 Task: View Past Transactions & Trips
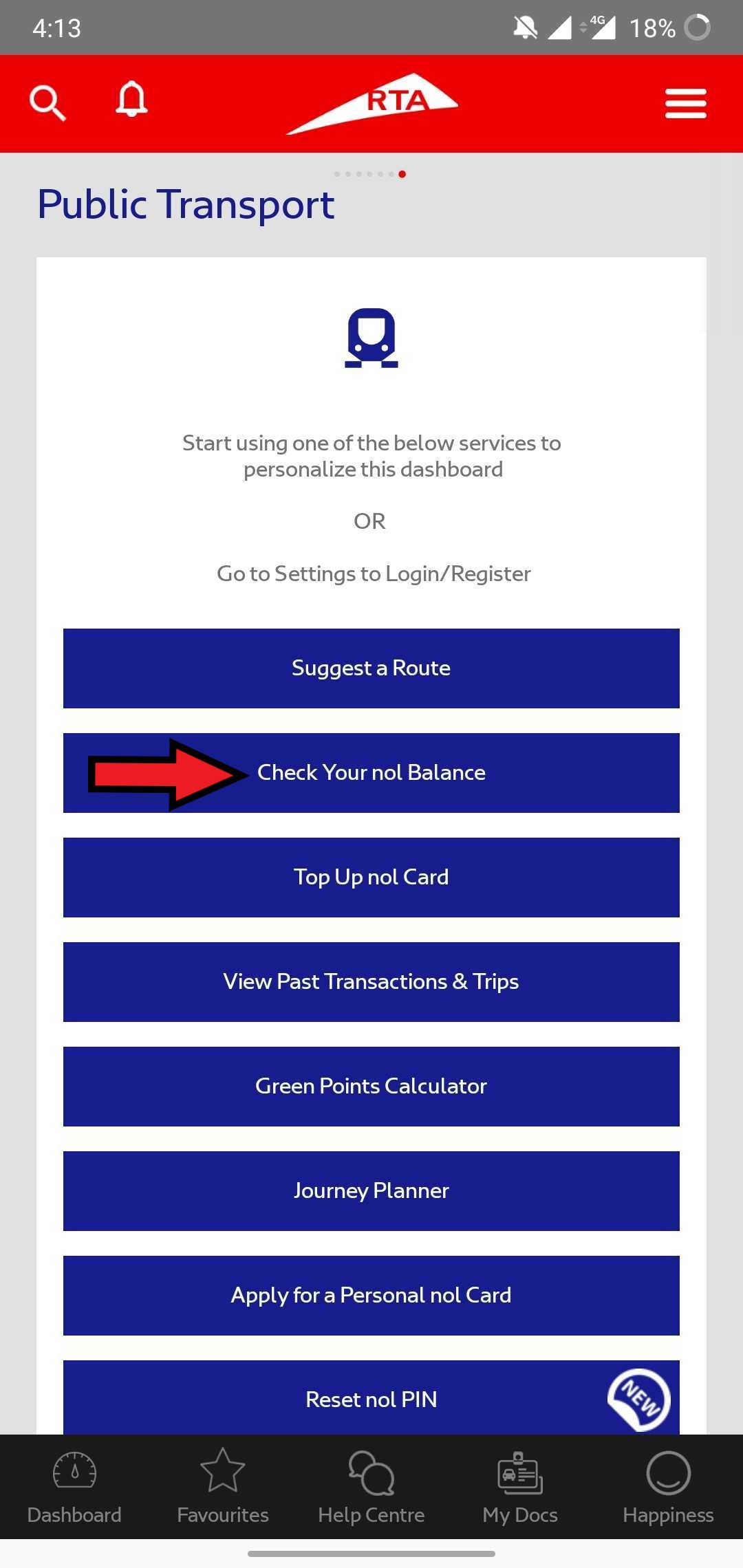click(x=371, y=981)
